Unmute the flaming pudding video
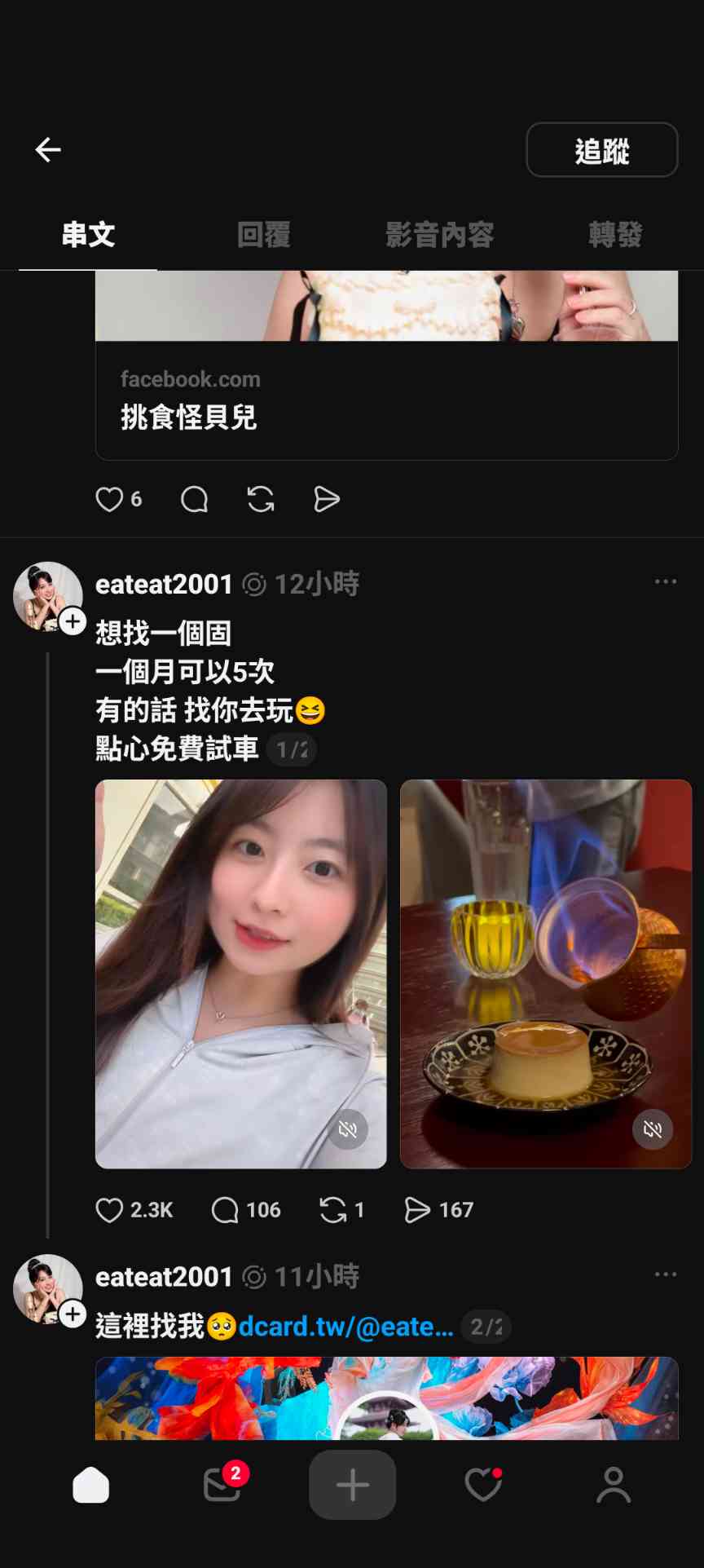Screen dimensions: 704x1568 point(653,1129)
